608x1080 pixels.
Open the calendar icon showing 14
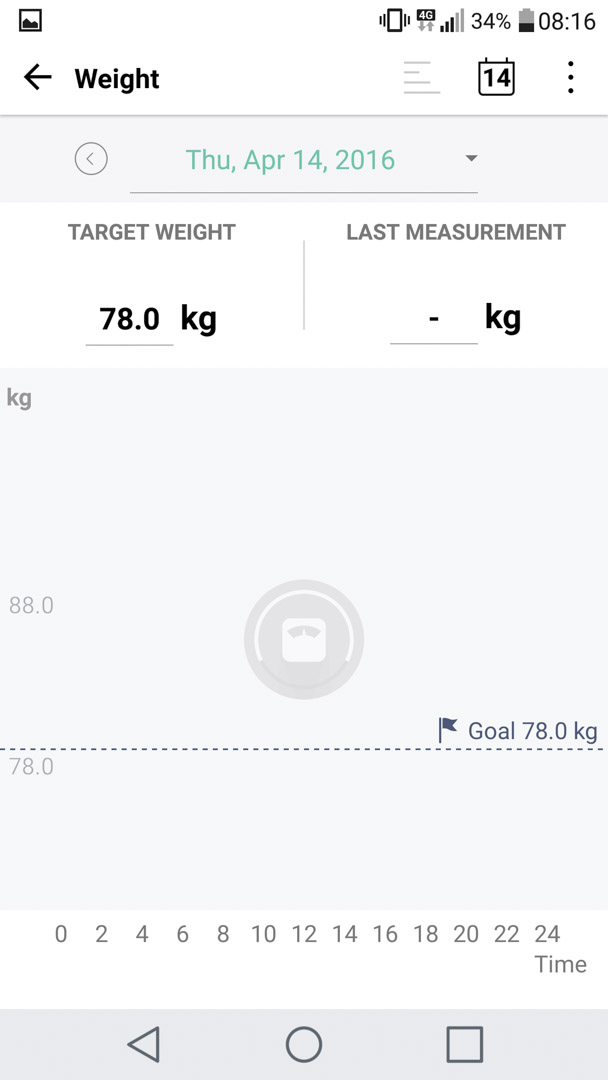point(496,77)
